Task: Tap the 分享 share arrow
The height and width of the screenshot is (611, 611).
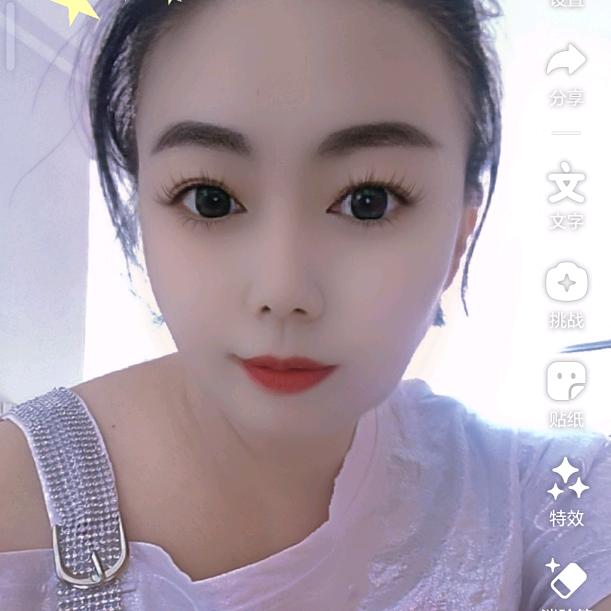Action: point(566,61)
